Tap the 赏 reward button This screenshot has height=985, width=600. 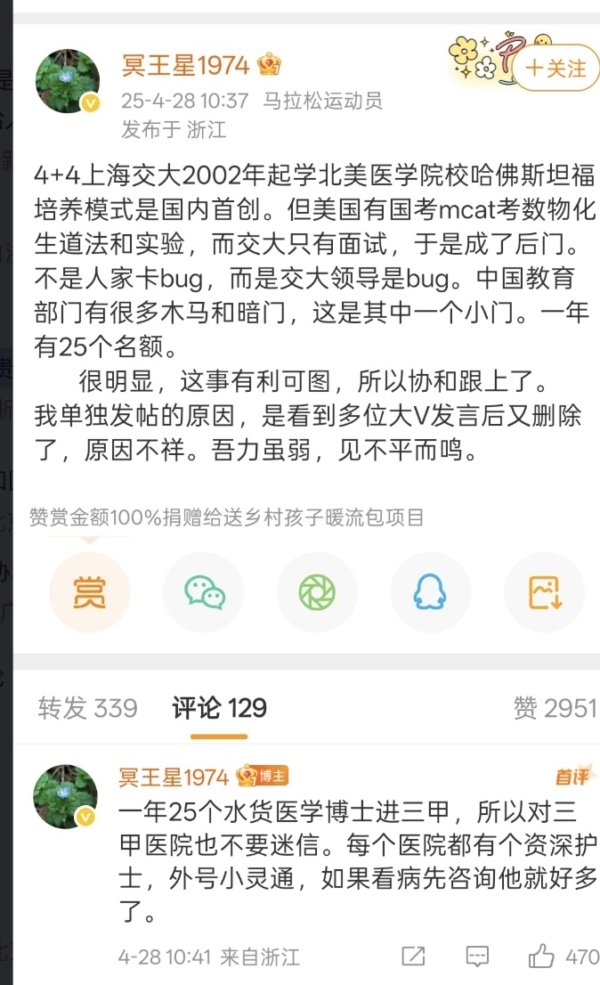coord(89,593)
